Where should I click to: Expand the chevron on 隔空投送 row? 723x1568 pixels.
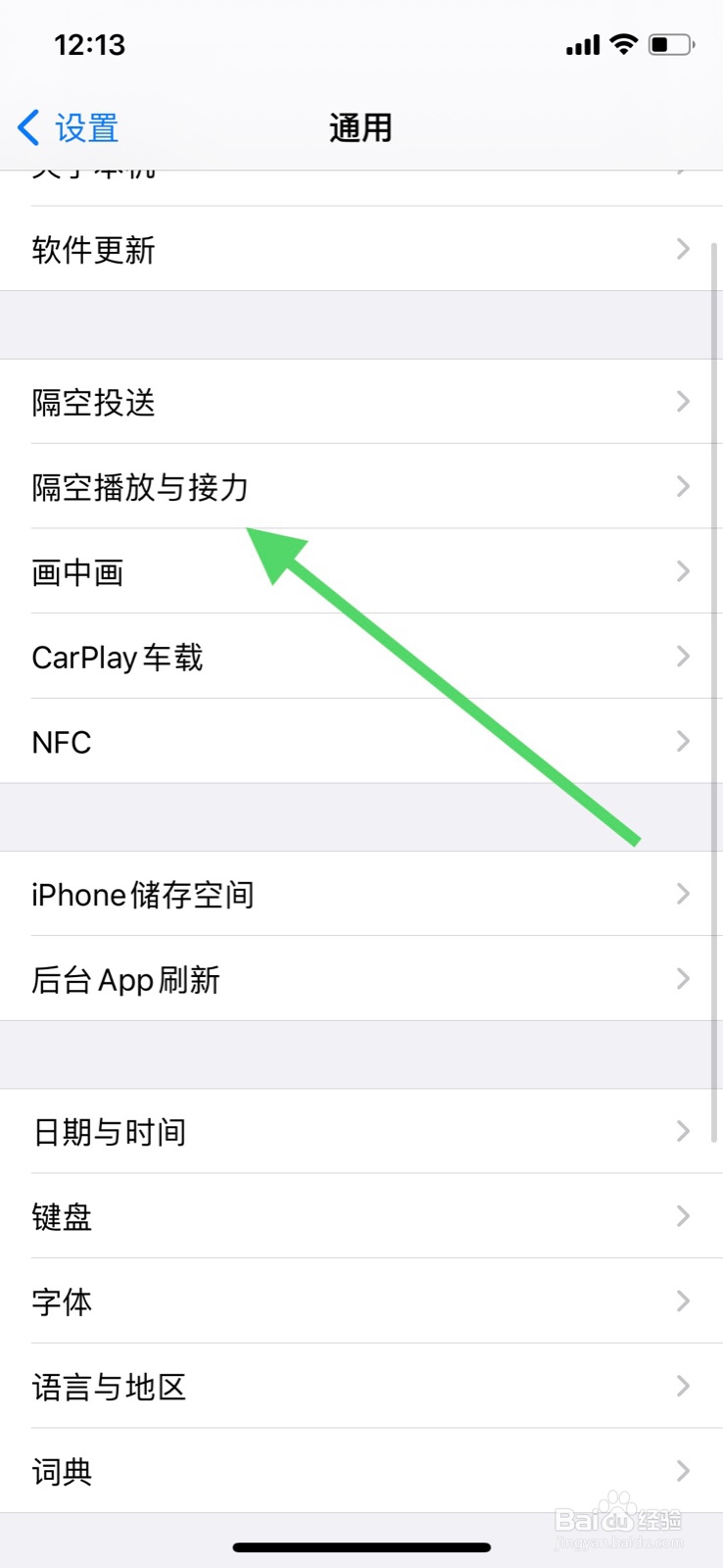point(682,402)
